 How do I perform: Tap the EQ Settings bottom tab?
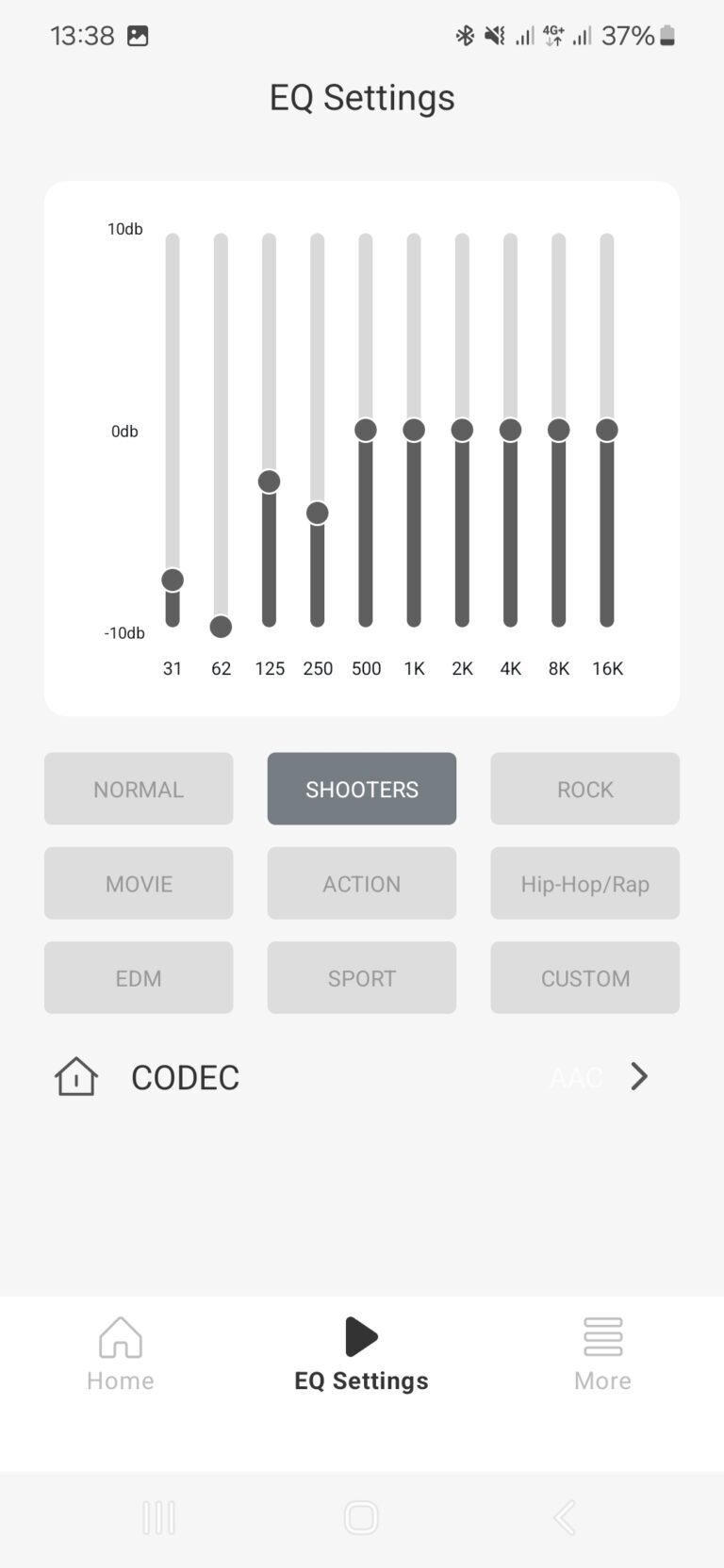362,1355
